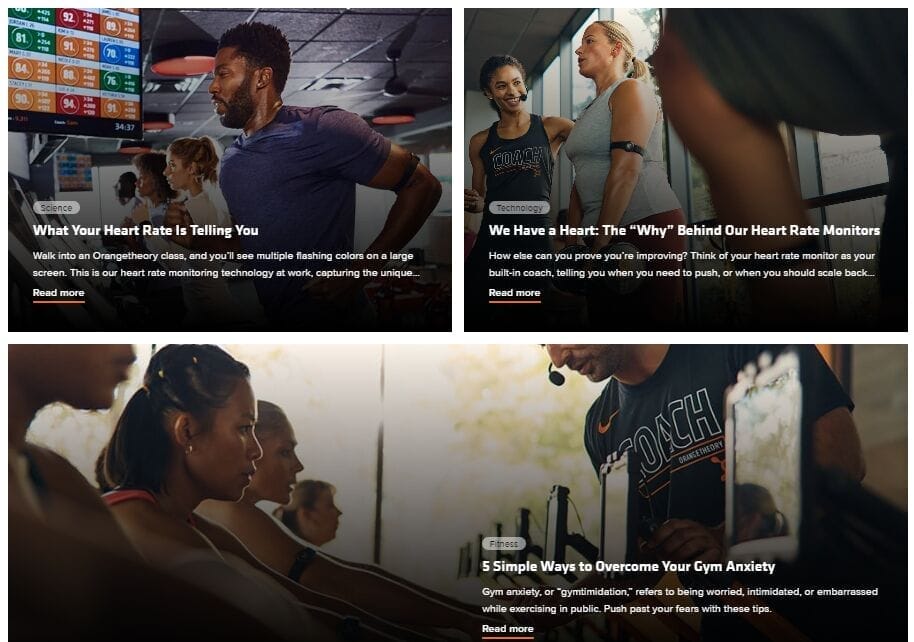The image size is (914, 642).
Task: Open the 'We Have a Heart' article card
Action: [684, 230]
